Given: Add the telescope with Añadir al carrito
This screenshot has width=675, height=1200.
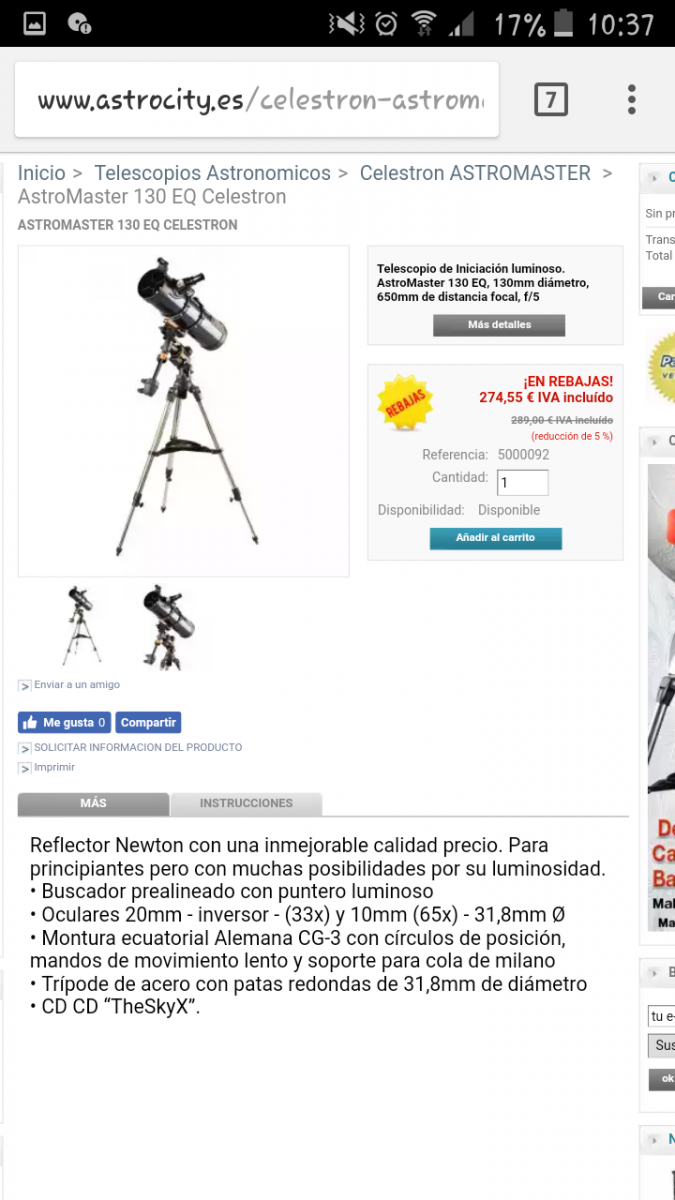Looking at the screenshot, I should tap(496, 538).
